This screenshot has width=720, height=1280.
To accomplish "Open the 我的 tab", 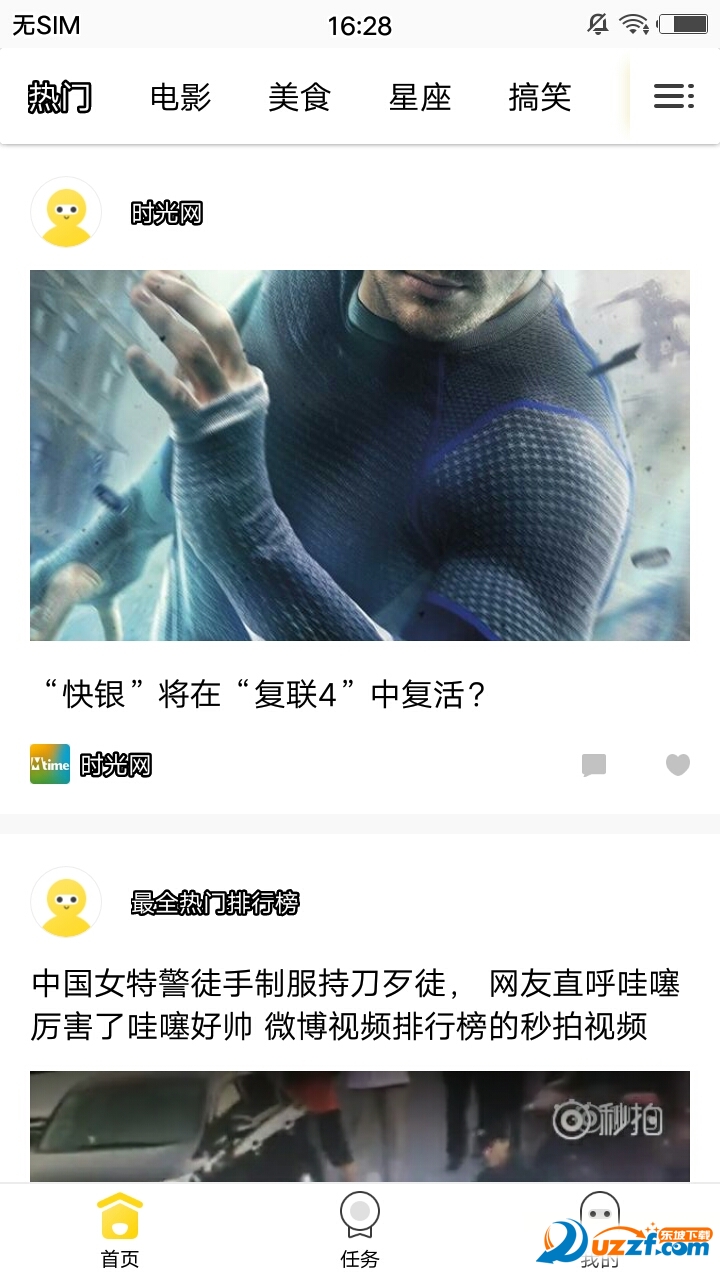I will coord(600,1231).
